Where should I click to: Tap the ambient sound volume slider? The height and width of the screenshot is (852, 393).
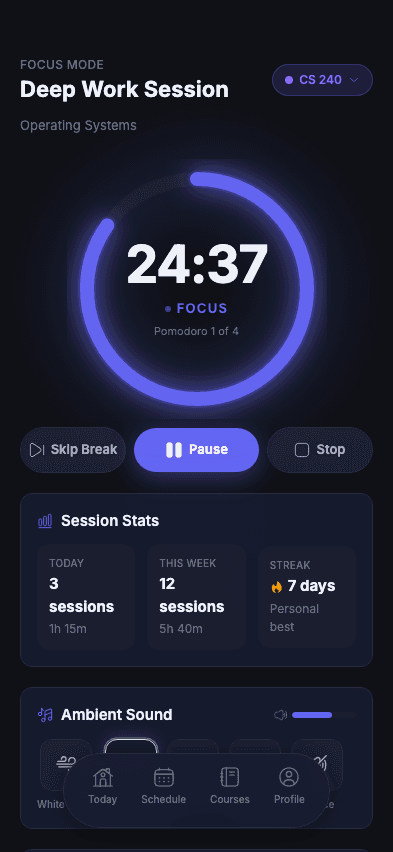click(x=323, y=715)
